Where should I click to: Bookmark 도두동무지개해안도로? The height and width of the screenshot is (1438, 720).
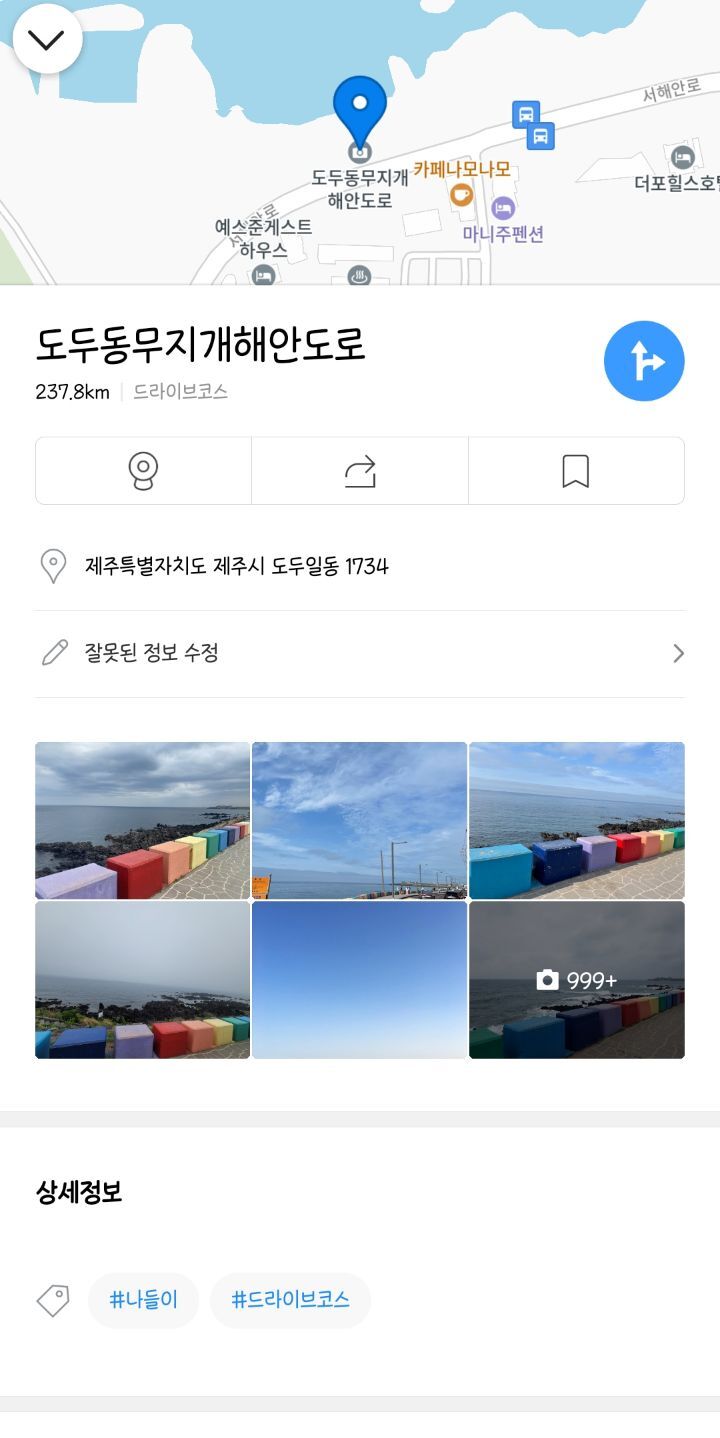[576, 471]
